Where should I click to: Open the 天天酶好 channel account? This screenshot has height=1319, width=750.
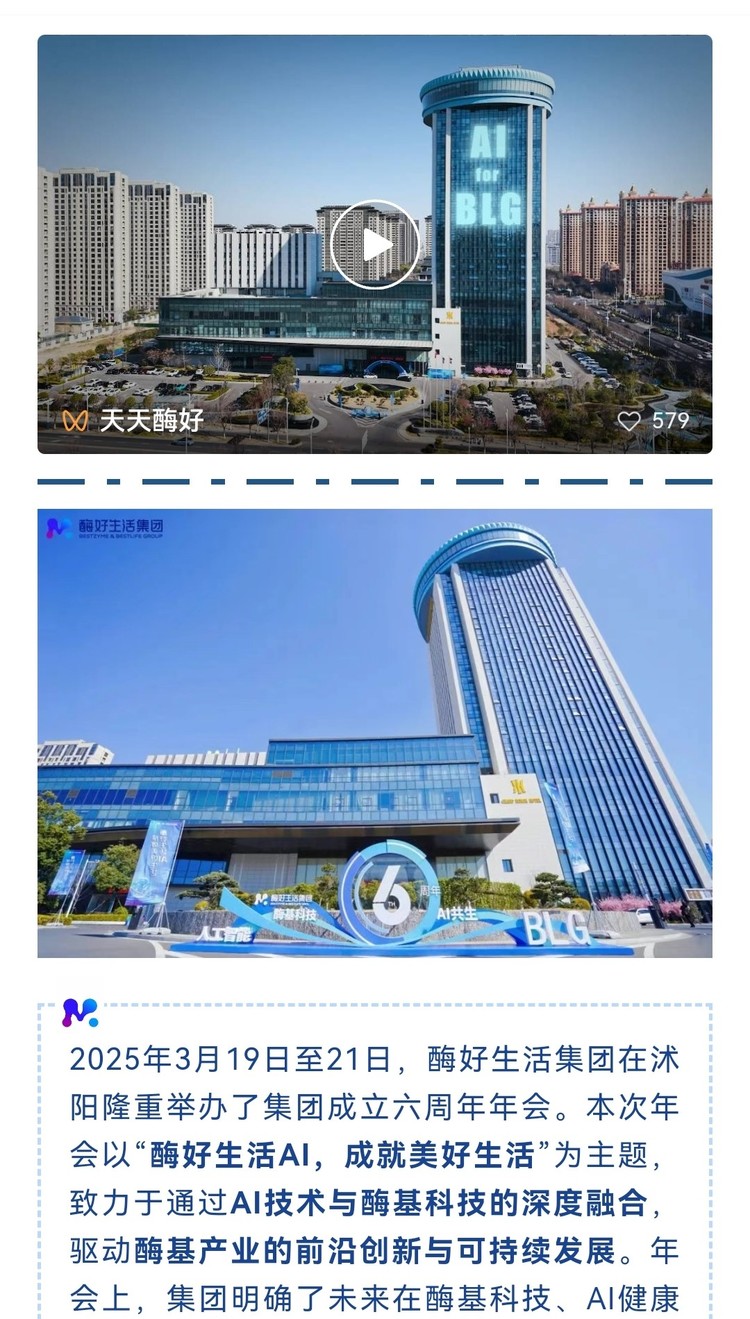pyautogui.click(x=150, y=420)
